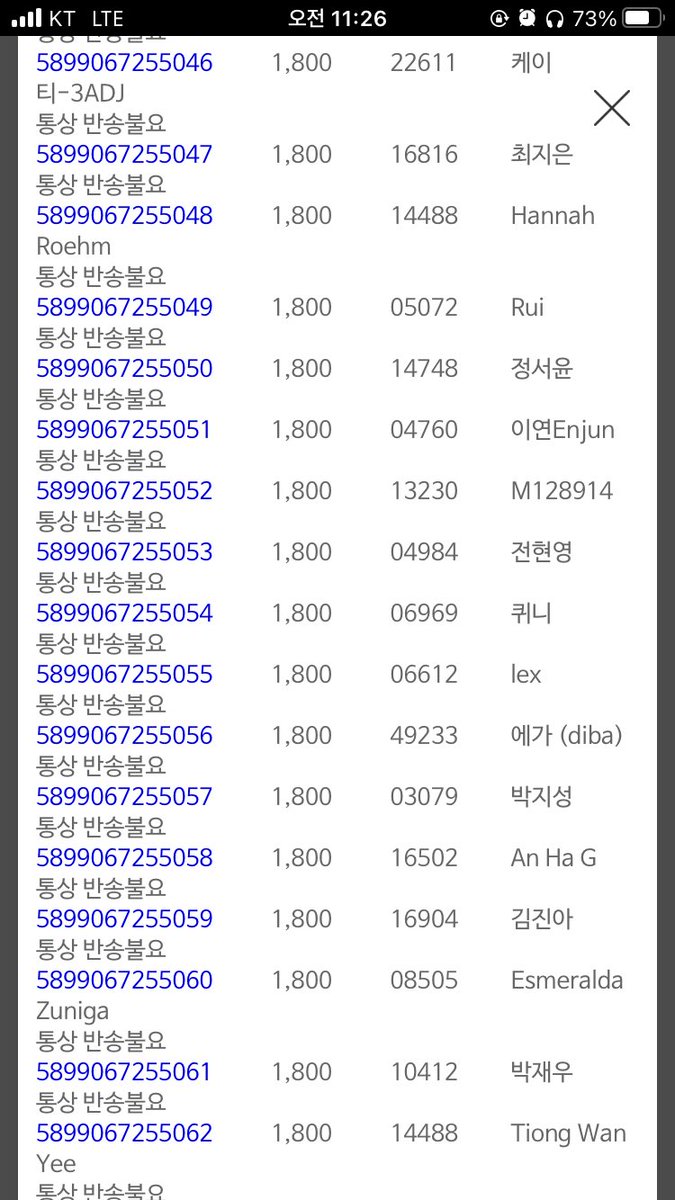The height and width of the screenshot is (1200, 675).
Task: Open tracking number 5899067255047
Action: tap(124, 155)
